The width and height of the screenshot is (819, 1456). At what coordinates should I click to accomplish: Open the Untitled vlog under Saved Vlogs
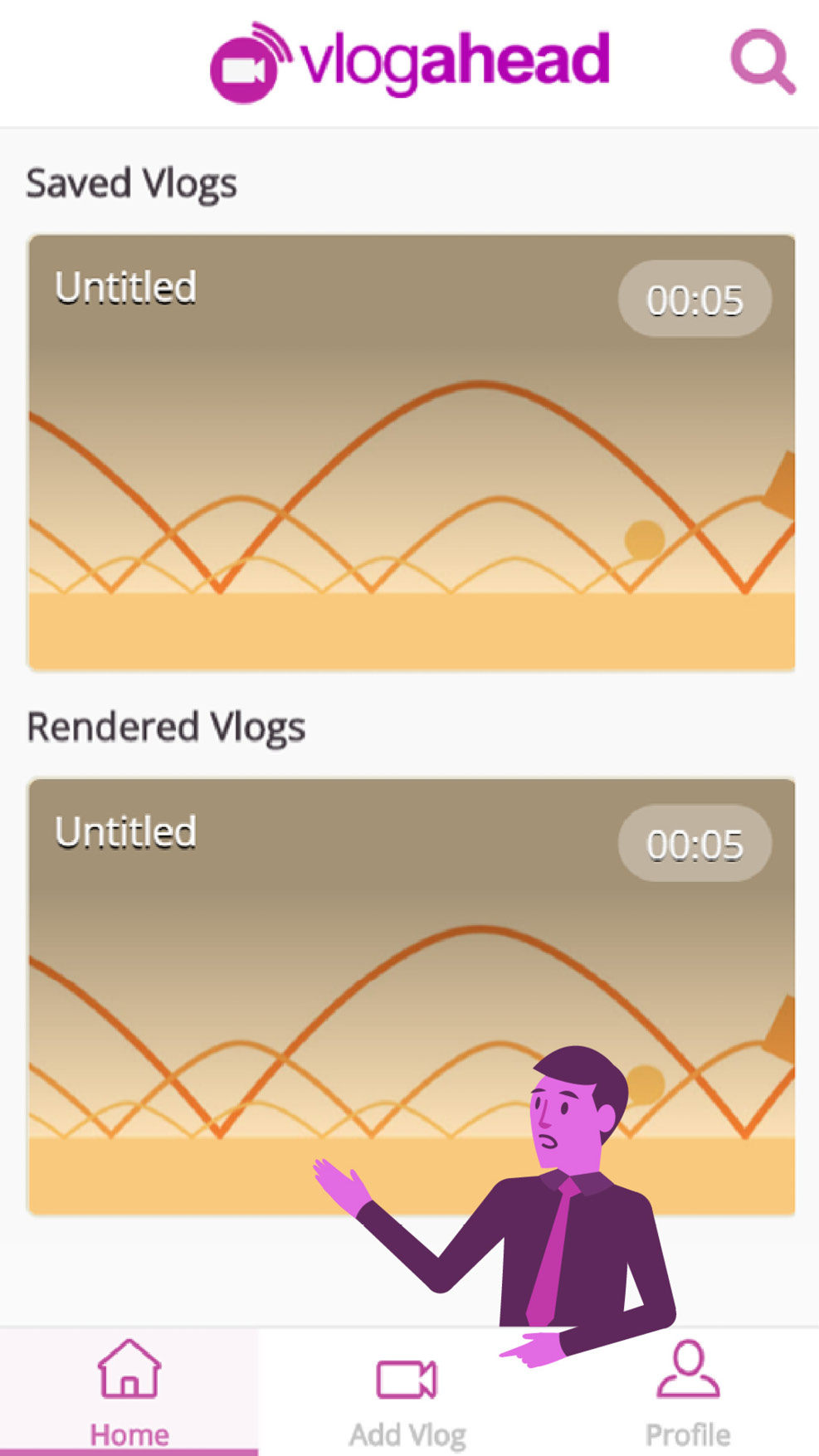pyautogui.click(x=411, y=452)
